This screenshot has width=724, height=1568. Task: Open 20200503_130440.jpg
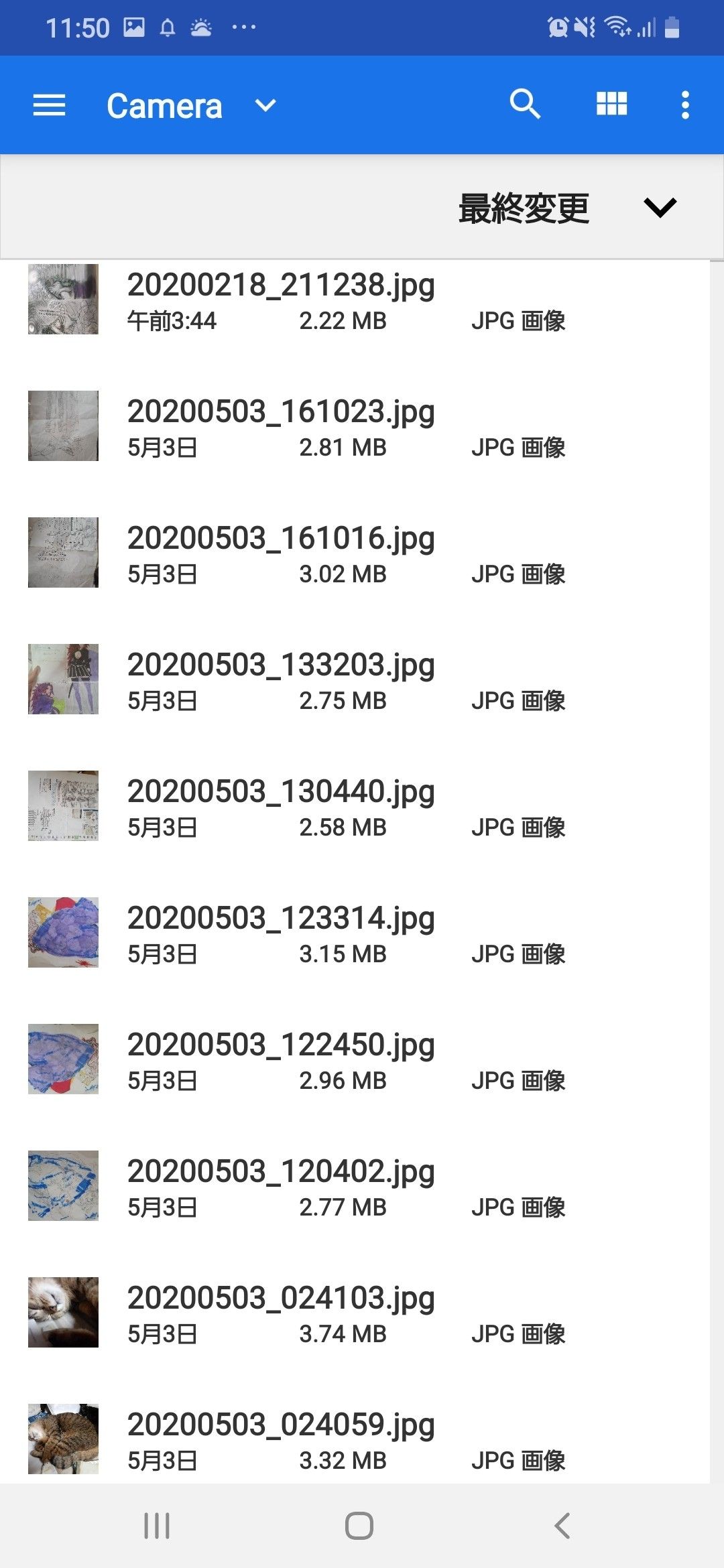click(281, 806)
